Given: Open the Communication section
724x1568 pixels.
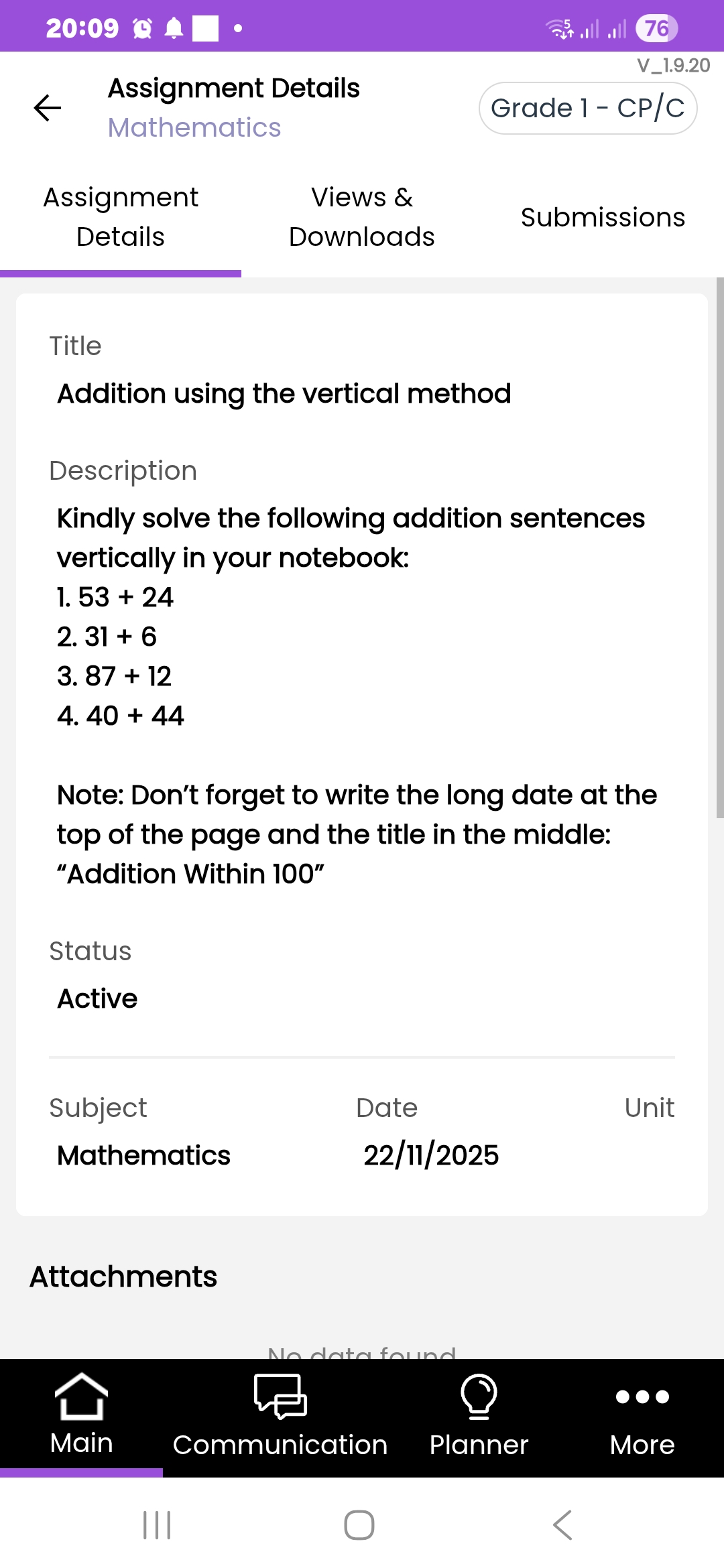Looking at the screenshot, I should [280, 1415].
